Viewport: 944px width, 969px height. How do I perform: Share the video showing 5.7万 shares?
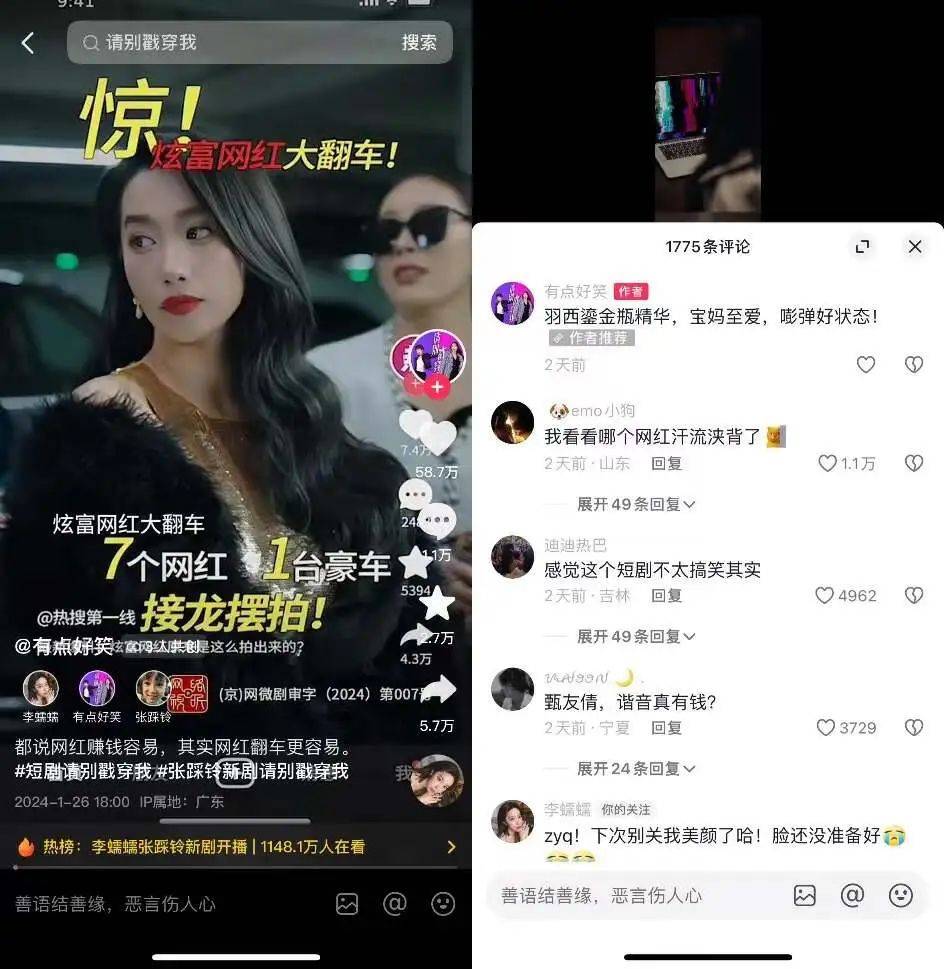(437, 690)
